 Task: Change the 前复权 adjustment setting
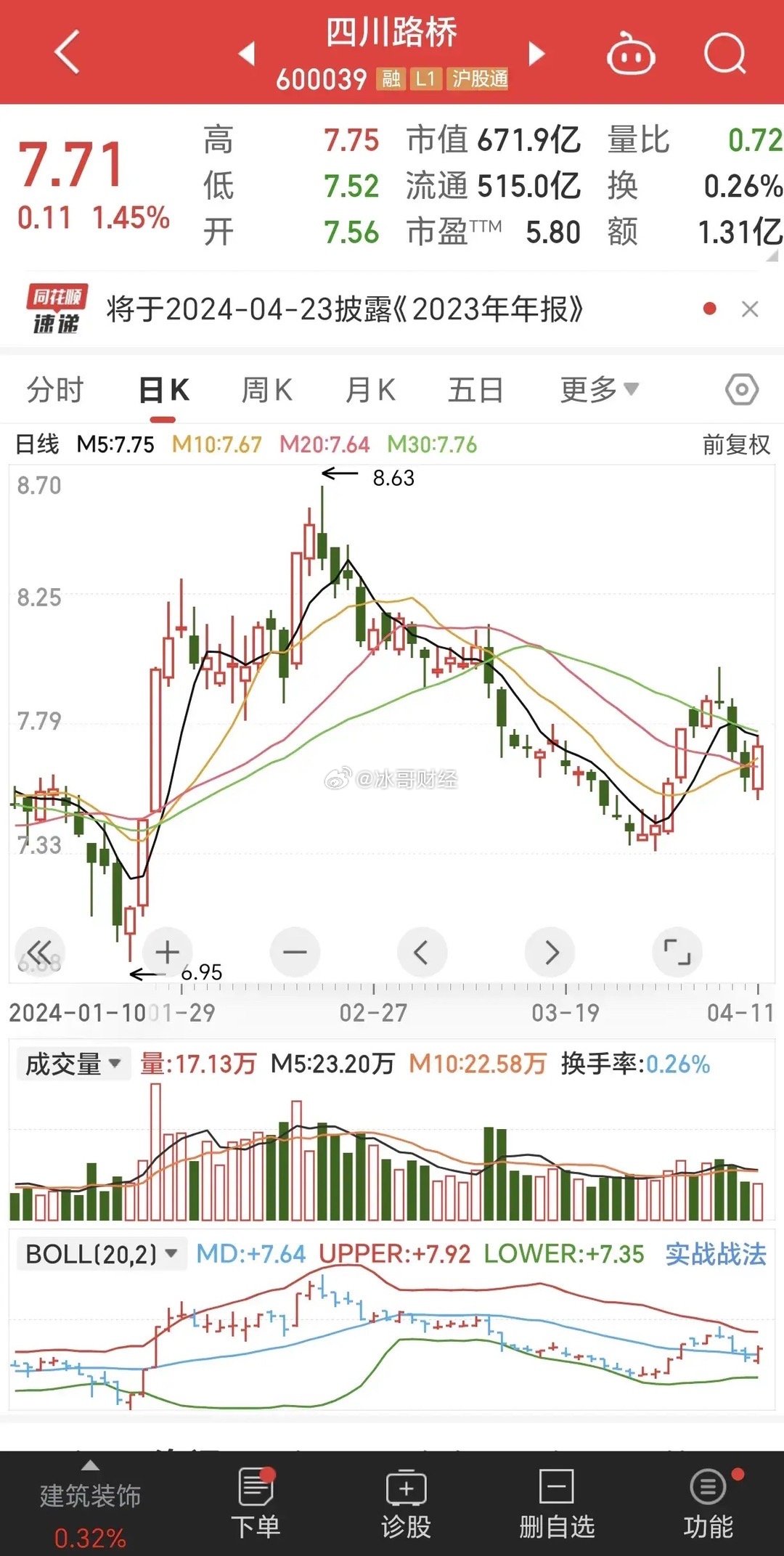736,444
